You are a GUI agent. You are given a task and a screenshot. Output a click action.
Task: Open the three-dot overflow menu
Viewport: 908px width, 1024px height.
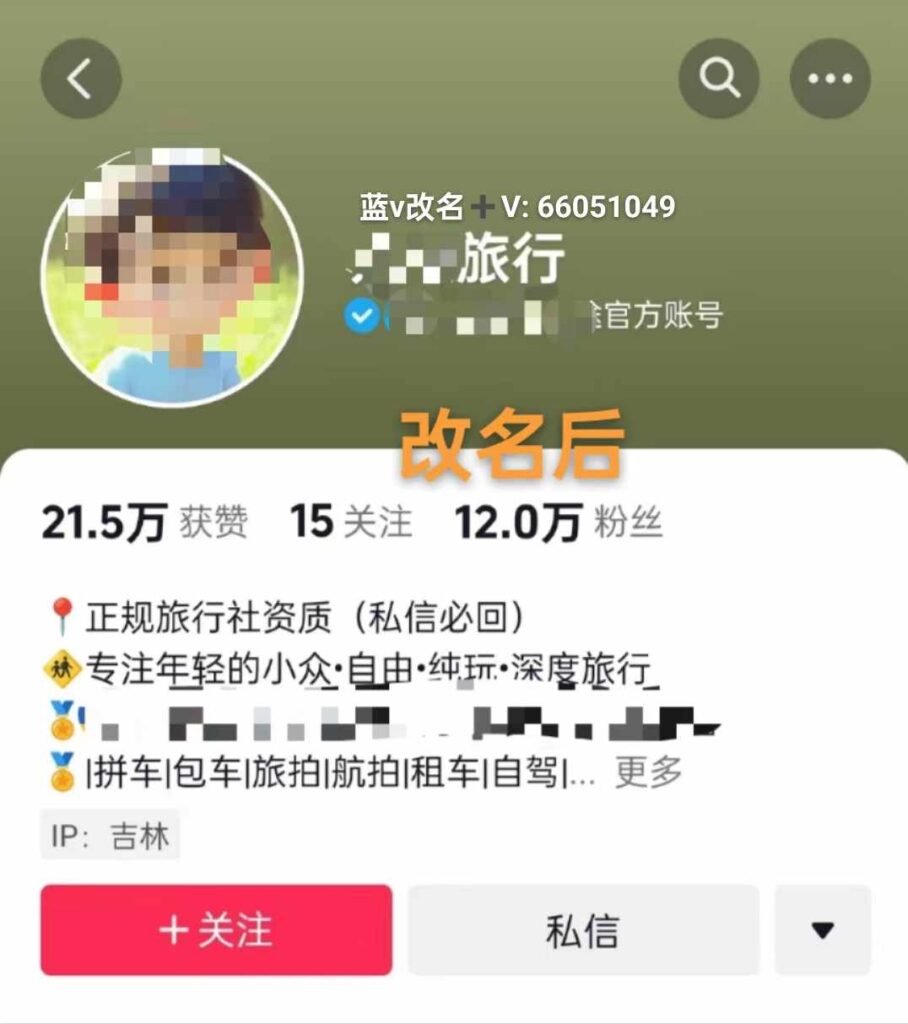[x=829, y=79]
